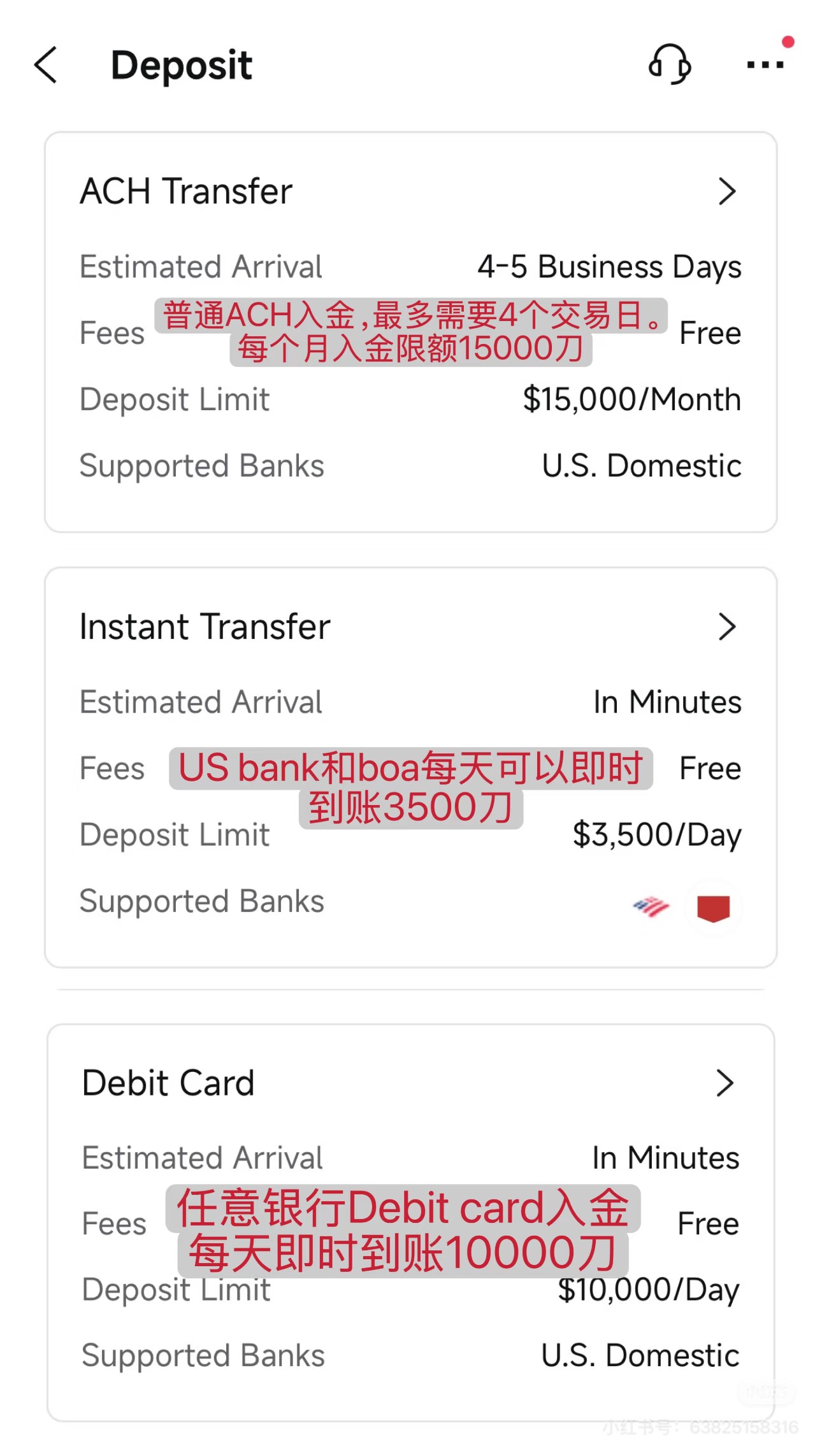Open the three-dot more options menu
Image resolution: width=822 pixels, height=1456 pixels.
point(765,64)
